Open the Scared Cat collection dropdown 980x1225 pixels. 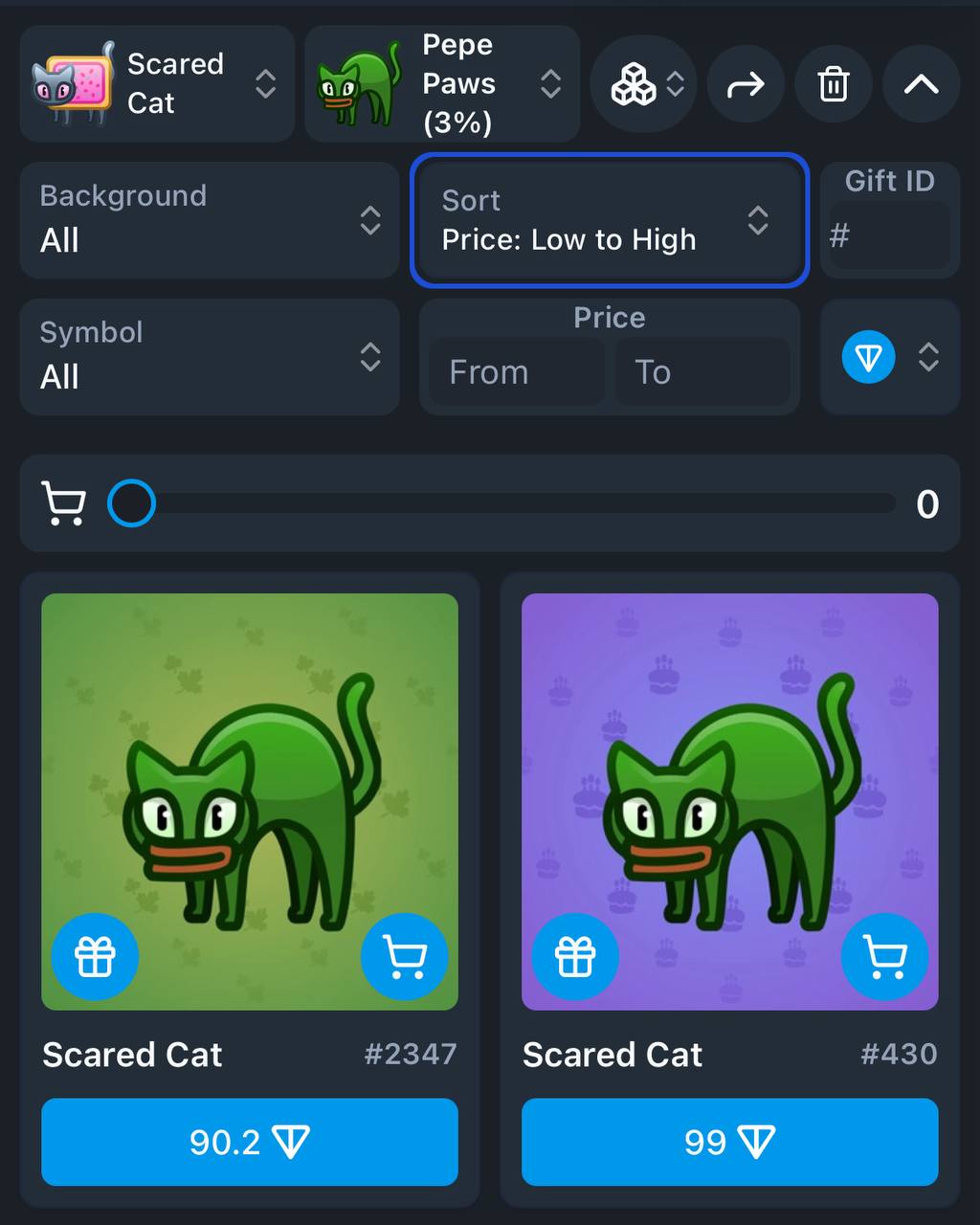point(156,84)
